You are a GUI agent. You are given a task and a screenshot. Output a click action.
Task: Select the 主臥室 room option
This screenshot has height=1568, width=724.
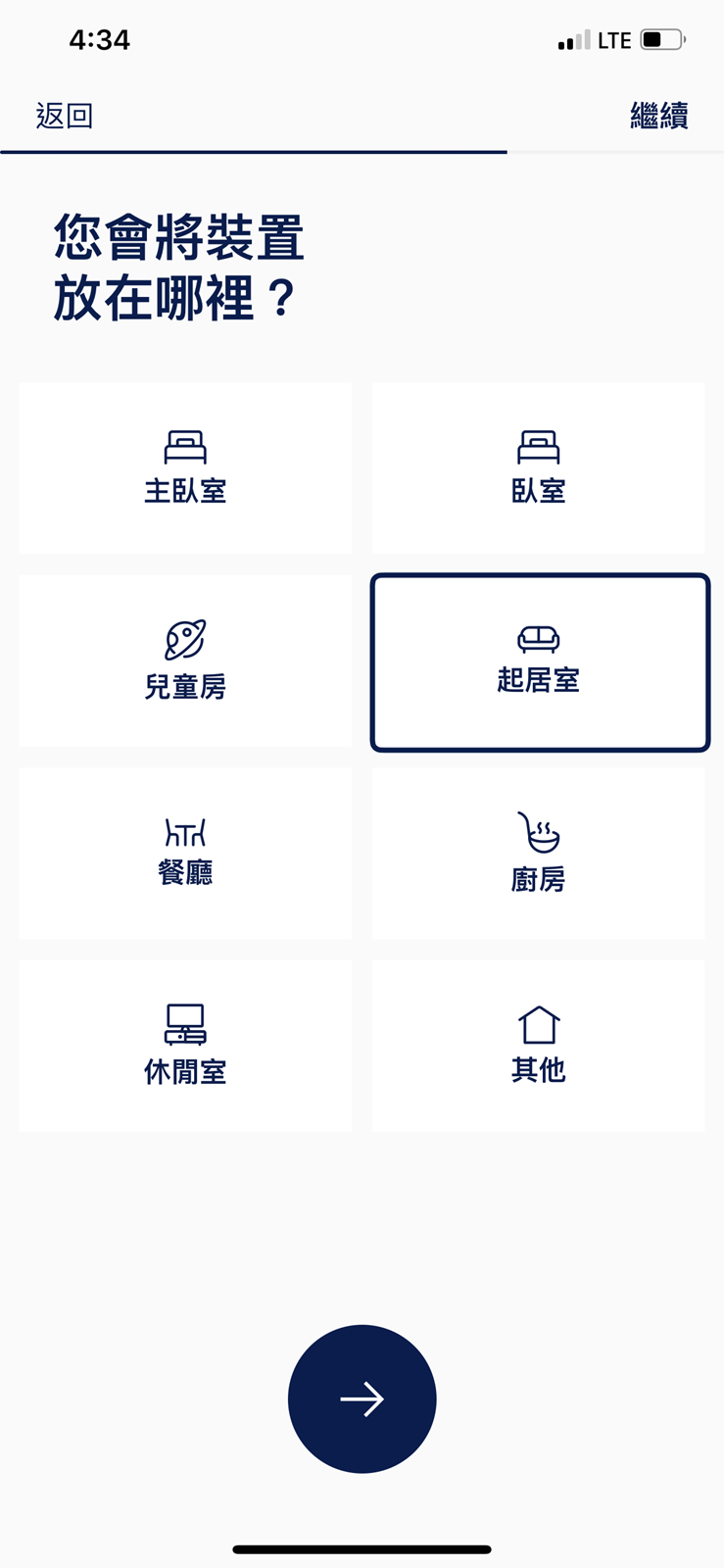(x=185, y=468)
